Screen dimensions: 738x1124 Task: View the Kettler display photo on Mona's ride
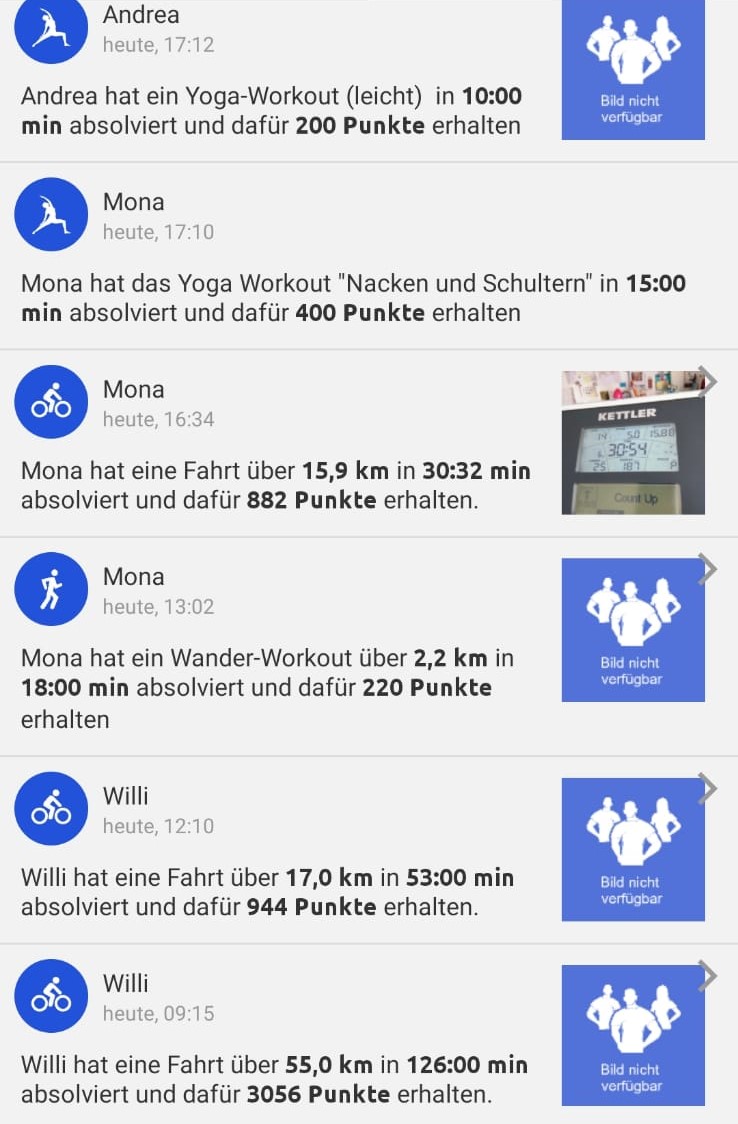pyautogui.click(x=633, y=443)
